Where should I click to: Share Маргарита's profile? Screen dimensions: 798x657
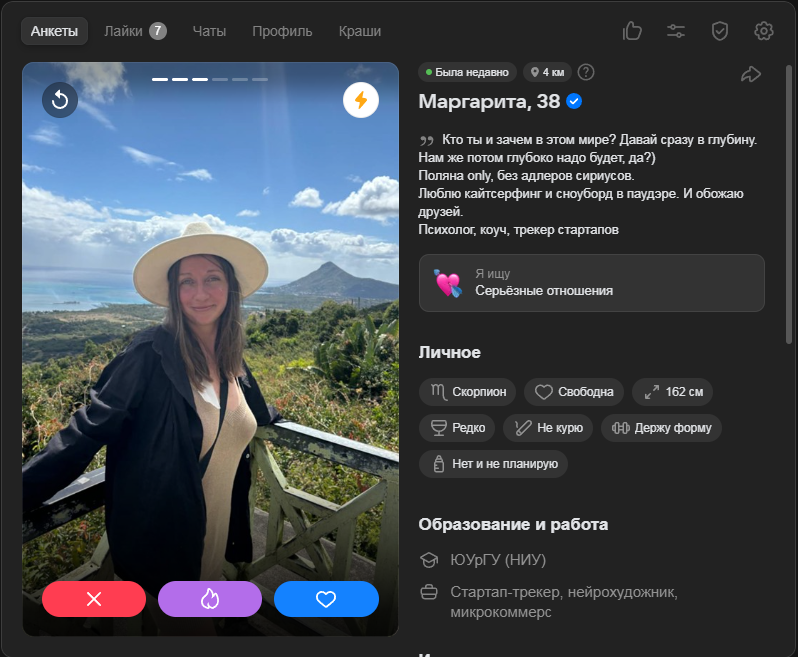tap(750, 73)
